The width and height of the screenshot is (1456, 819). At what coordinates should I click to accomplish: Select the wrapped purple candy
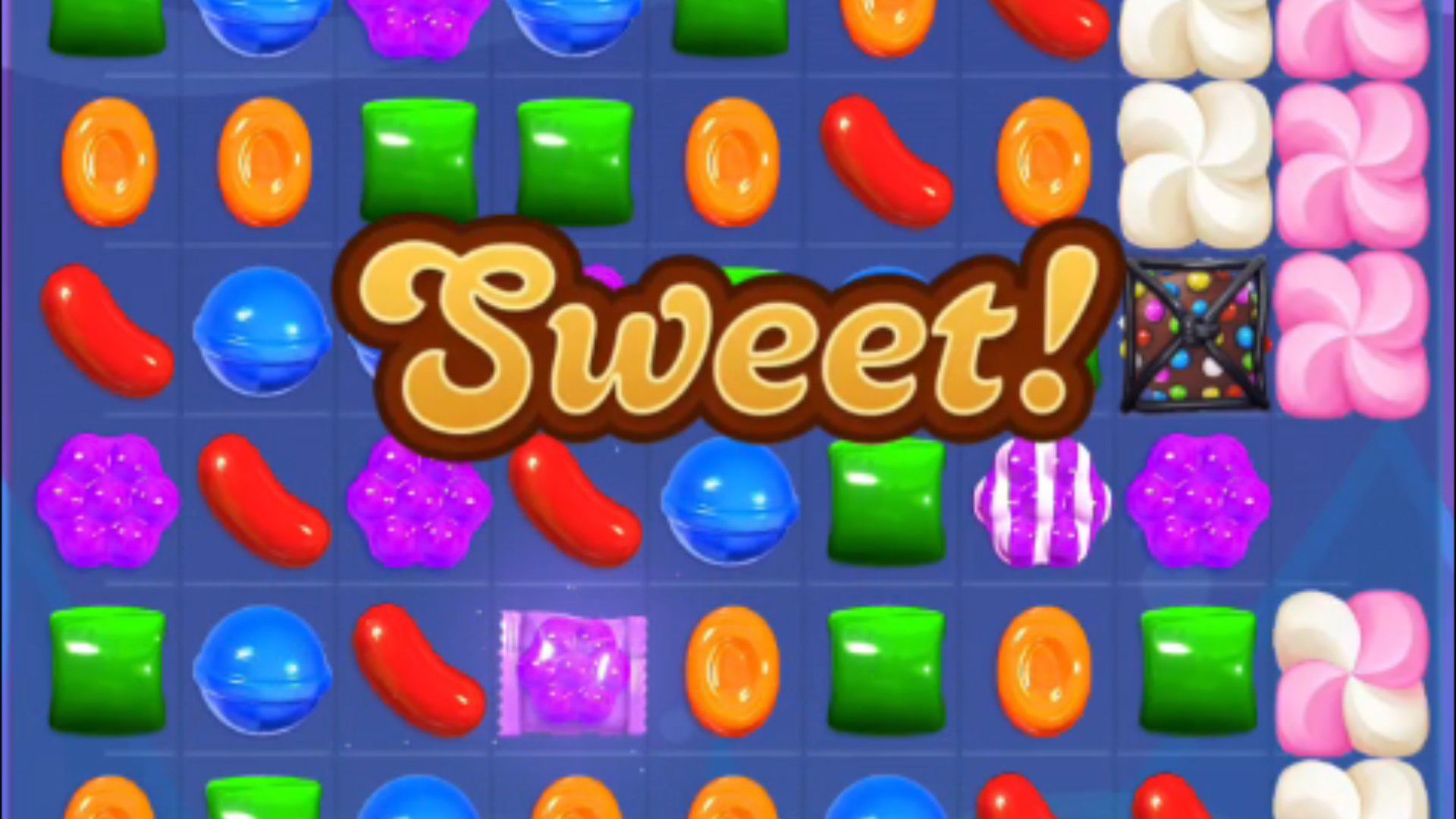pyautogui.click(x=573, y=673)
